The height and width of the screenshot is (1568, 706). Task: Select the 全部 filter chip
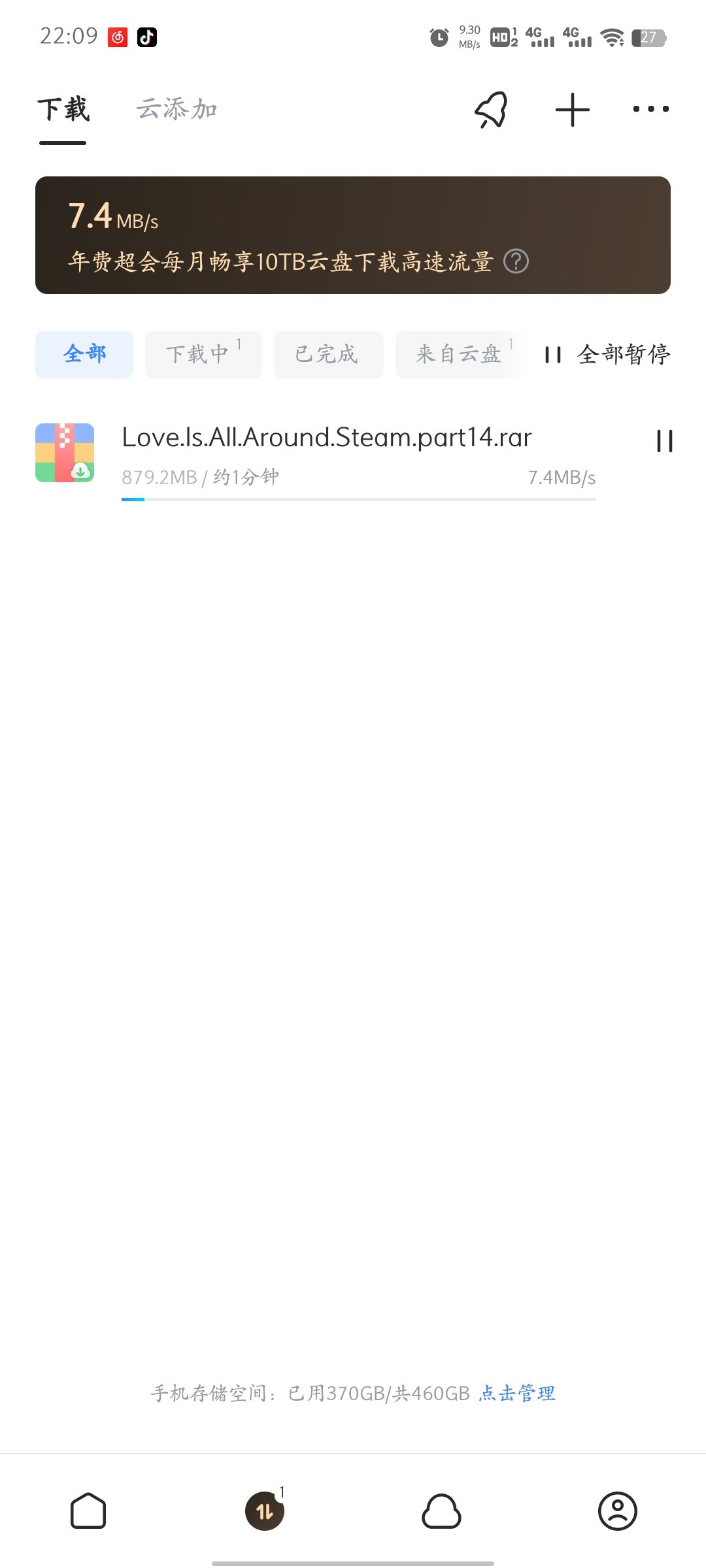tap(84, 354)
